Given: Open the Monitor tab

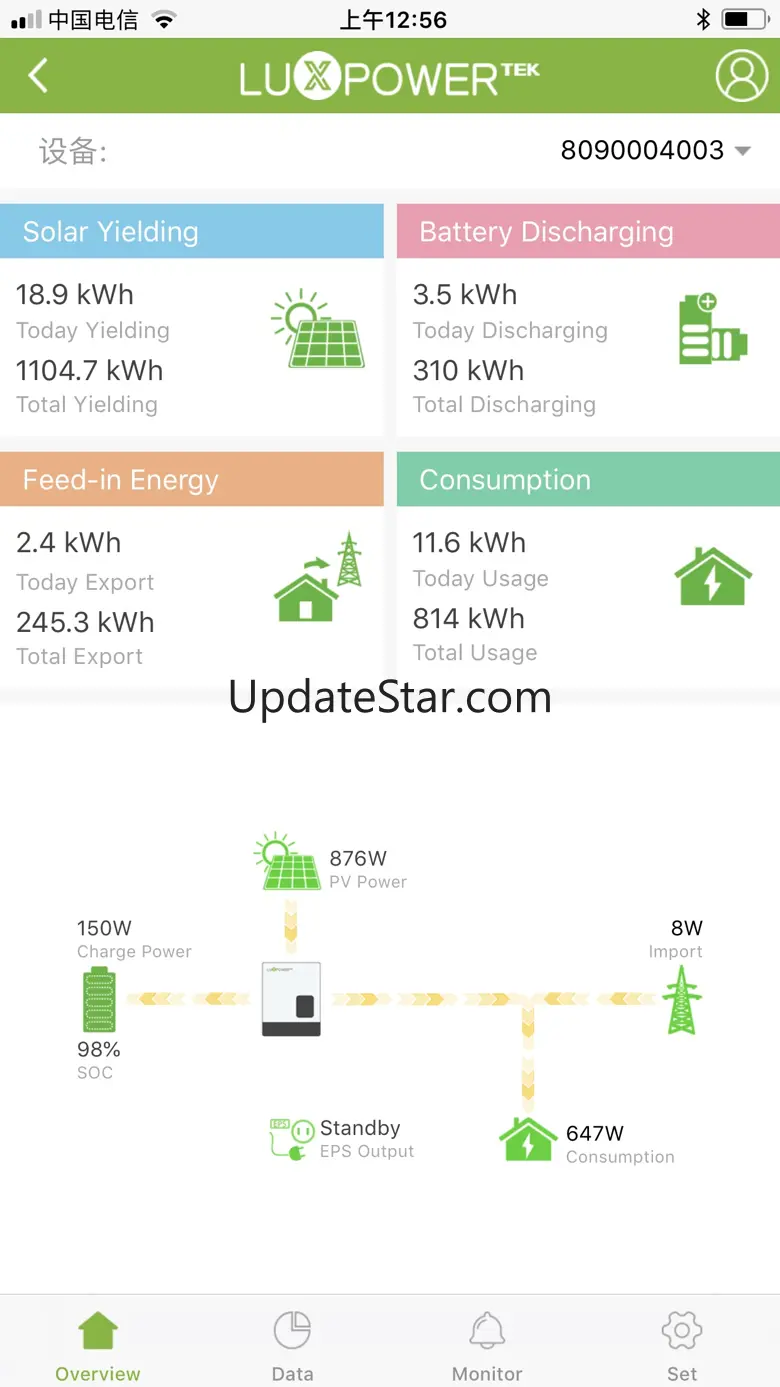Looking at the screenshot, I should (487, 1345).
